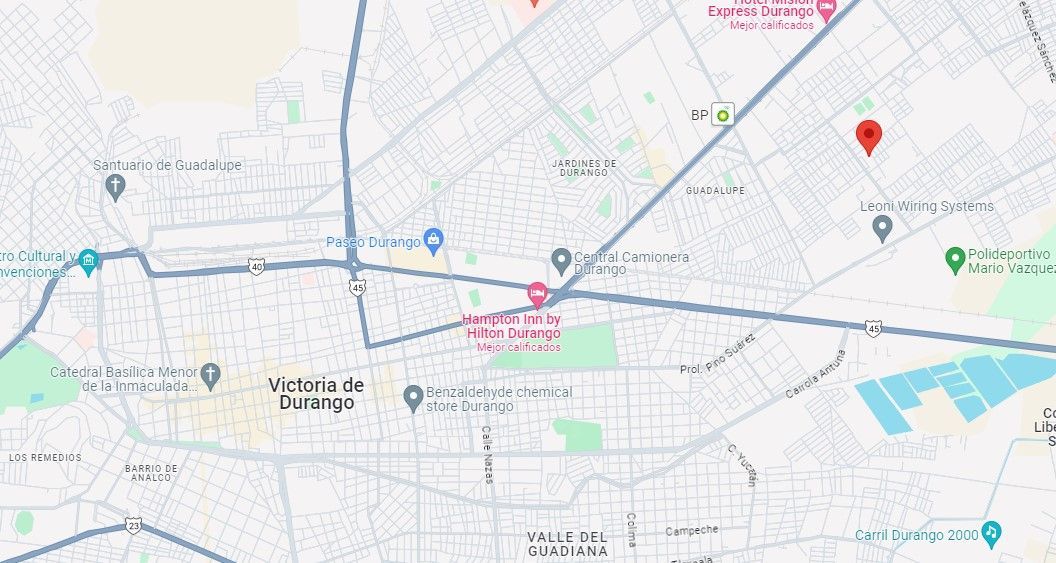The width and height of the screenshot is (1056, 563).
Task: Select the Catedral Basílica Menor marker
Action: tap(210, 376)
